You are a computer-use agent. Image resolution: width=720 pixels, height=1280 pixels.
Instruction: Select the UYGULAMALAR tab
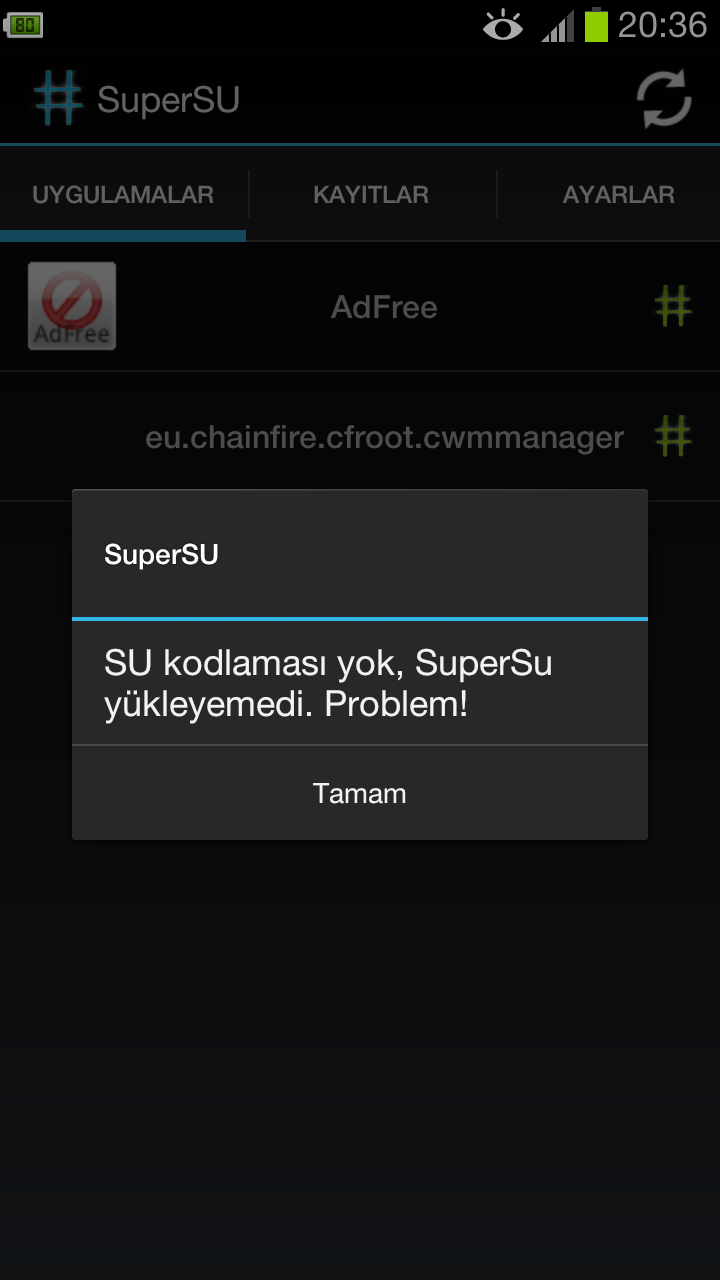pyautogui.click(x=123, y=195)
